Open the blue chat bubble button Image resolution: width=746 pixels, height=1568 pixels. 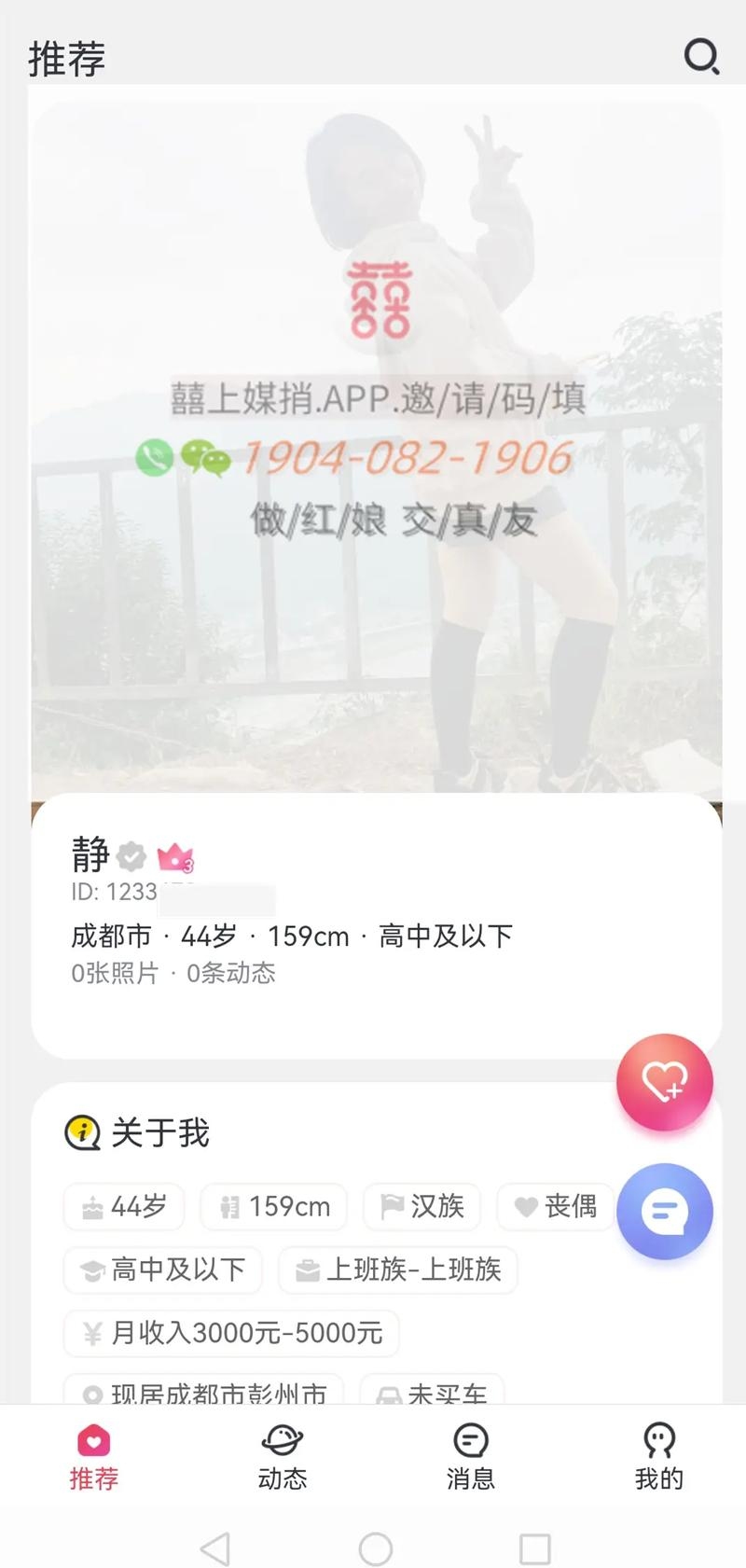click(x=664, y=1210)
